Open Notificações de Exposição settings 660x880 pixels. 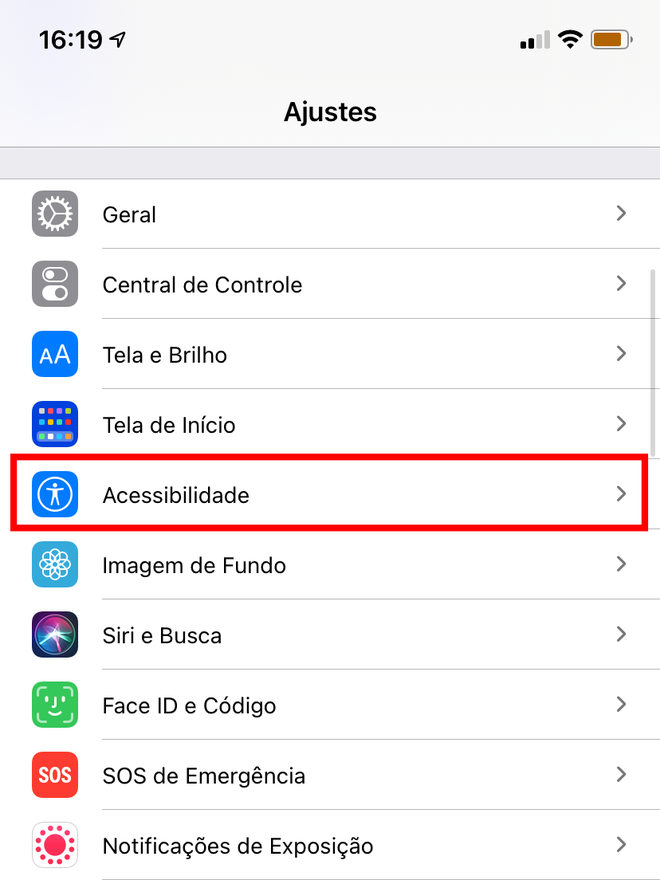pos(330,846)
